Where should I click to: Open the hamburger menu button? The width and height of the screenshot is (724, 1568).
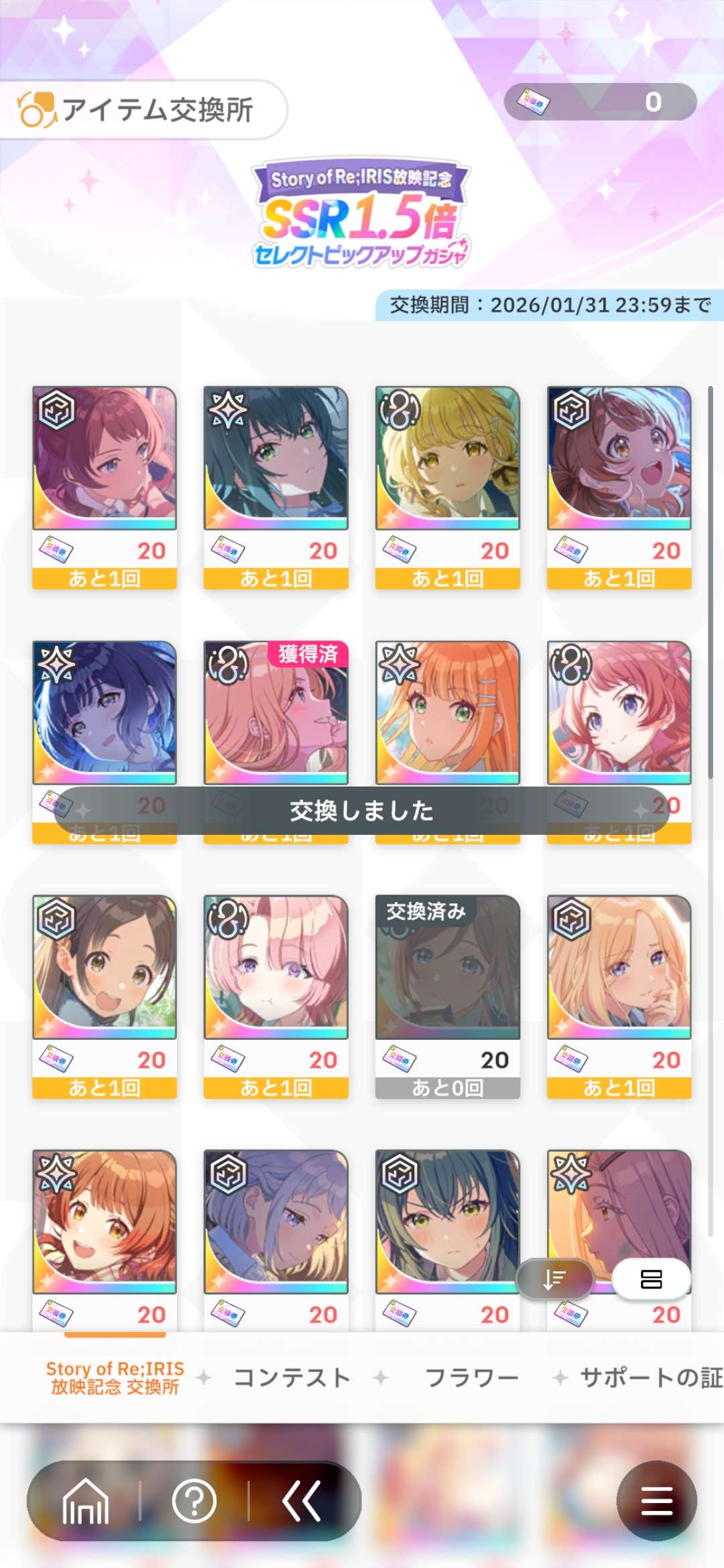[x=656, y=1501]
